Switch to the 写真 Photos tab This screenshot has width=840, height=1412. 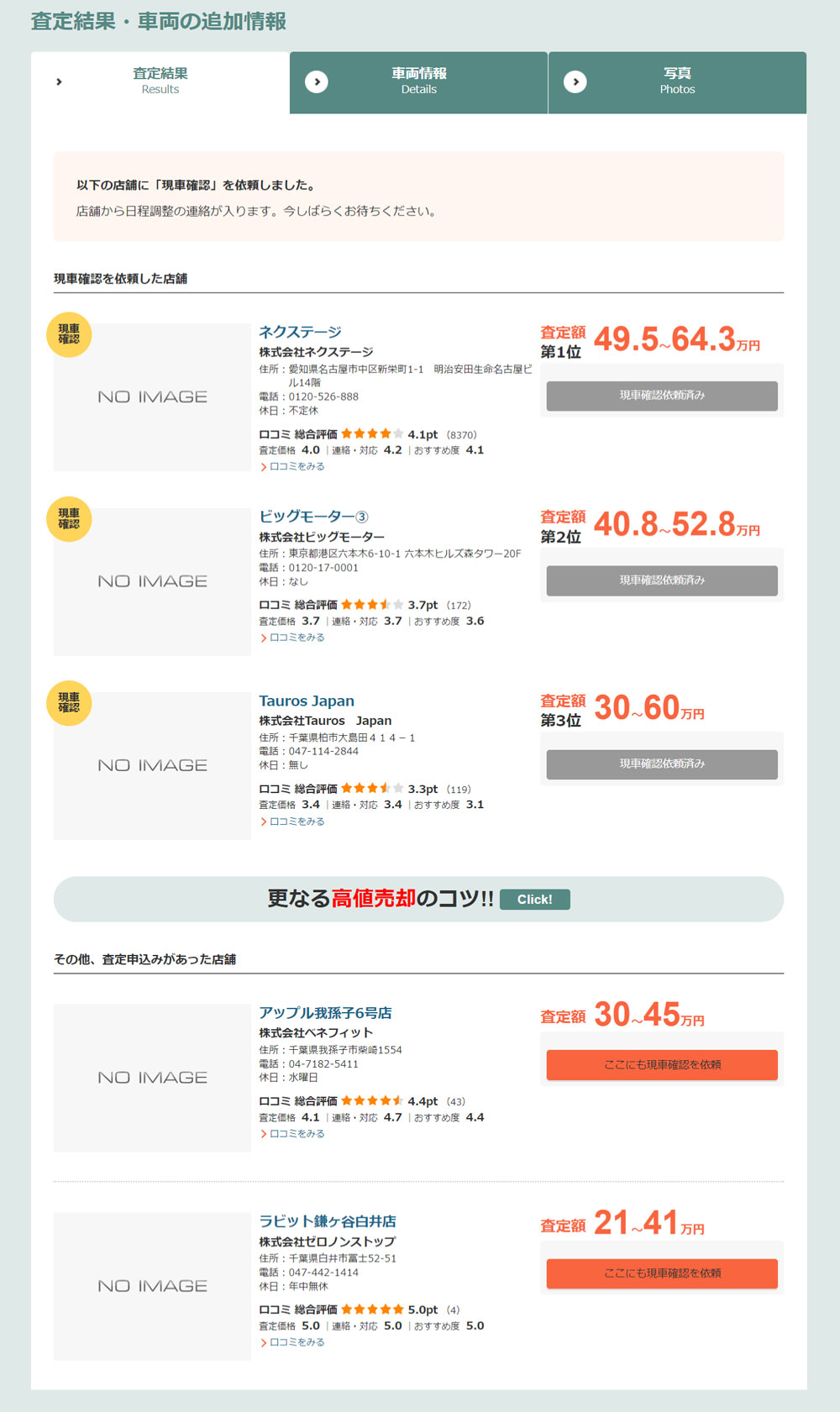coord(677,81)
